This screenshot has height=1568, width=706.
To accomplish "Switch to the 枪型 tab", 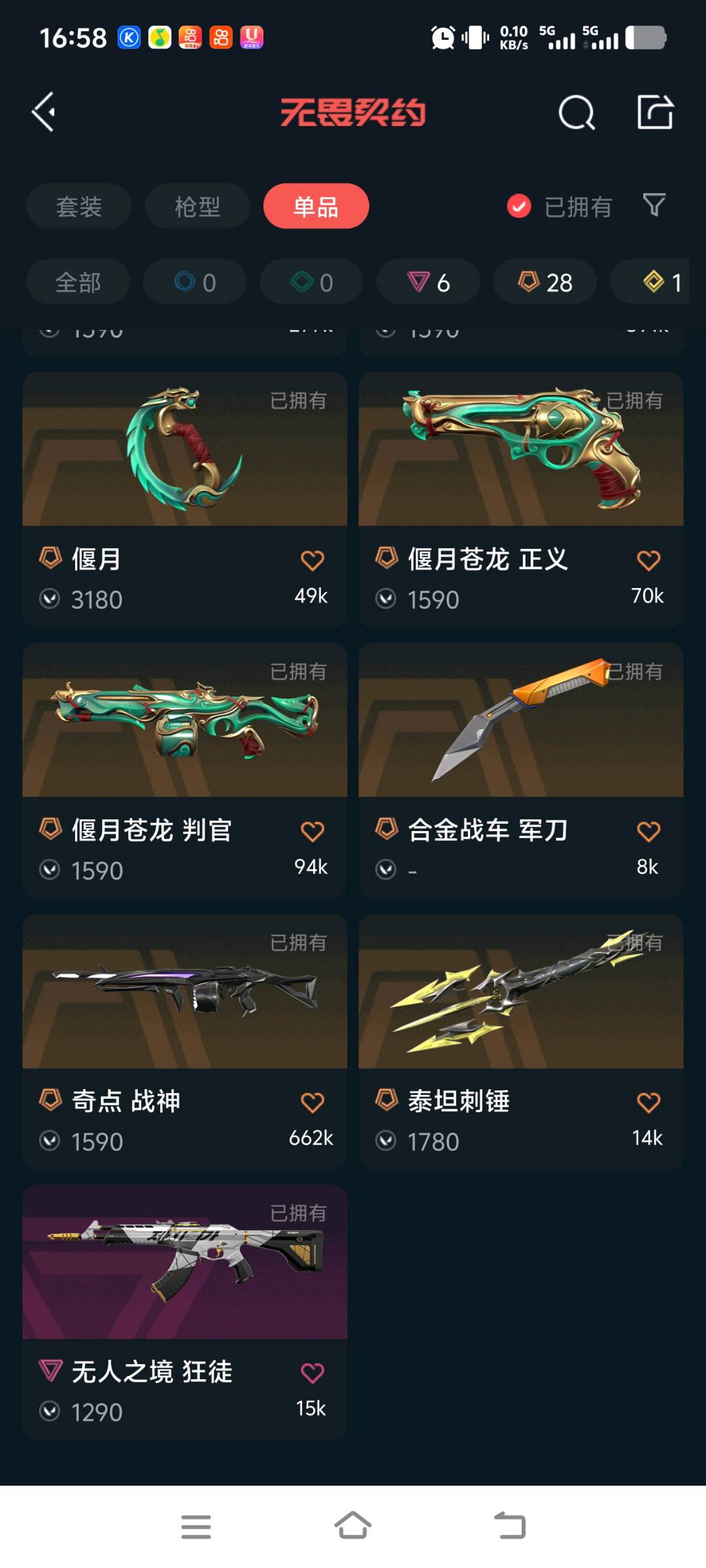I will coord(197,206).
